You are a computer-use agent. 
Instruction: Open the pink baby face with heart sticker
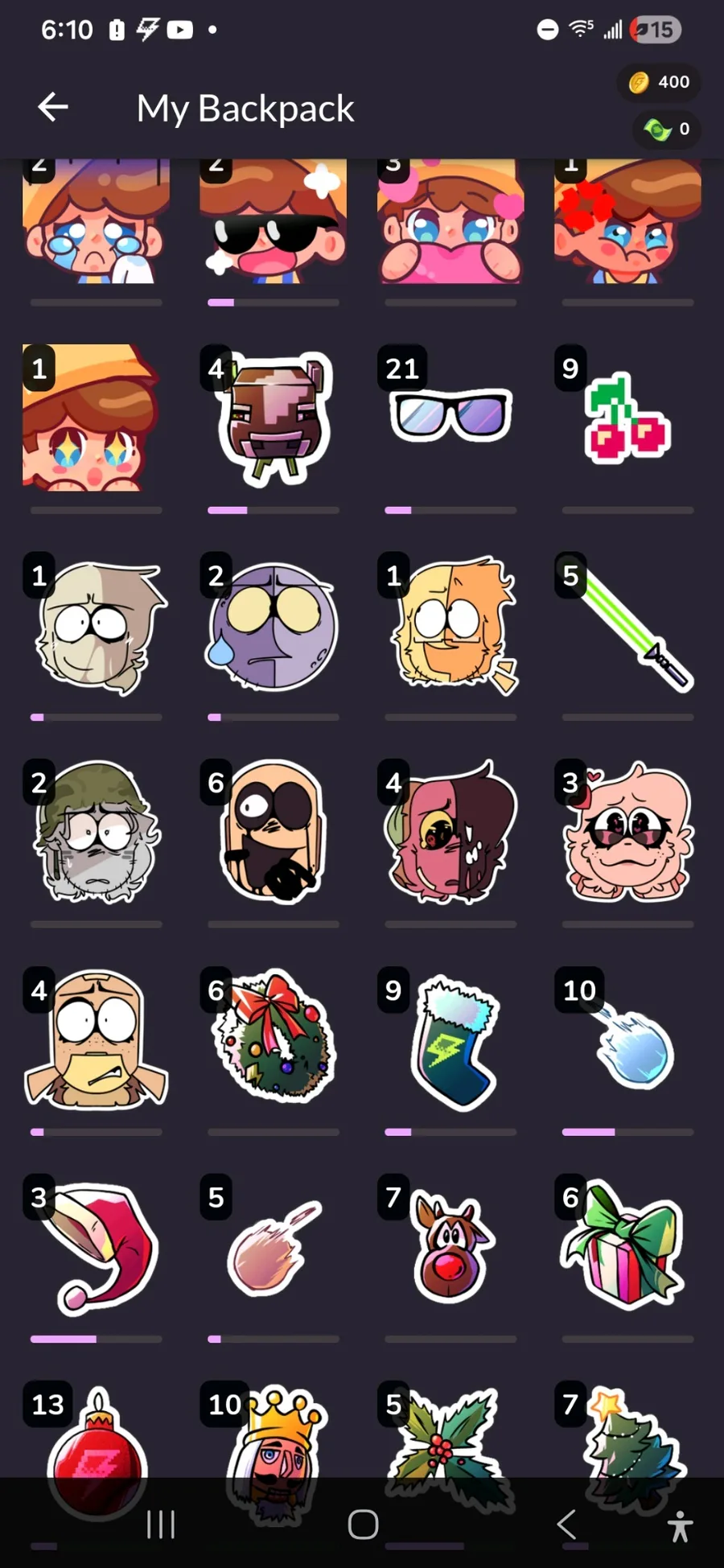coord(627,833)
